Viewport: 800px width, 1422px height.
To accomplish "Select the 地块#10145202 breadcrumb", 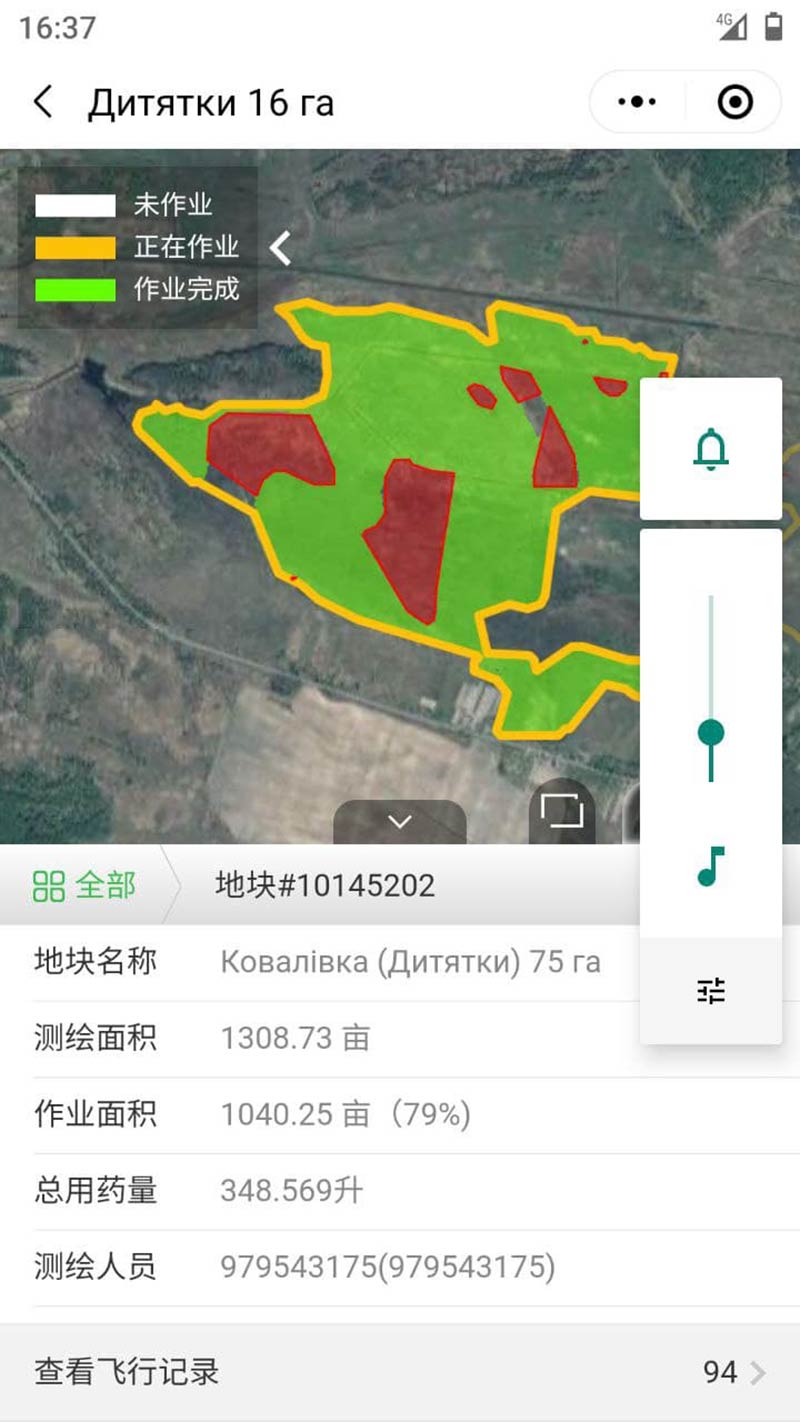I will 325,885.
